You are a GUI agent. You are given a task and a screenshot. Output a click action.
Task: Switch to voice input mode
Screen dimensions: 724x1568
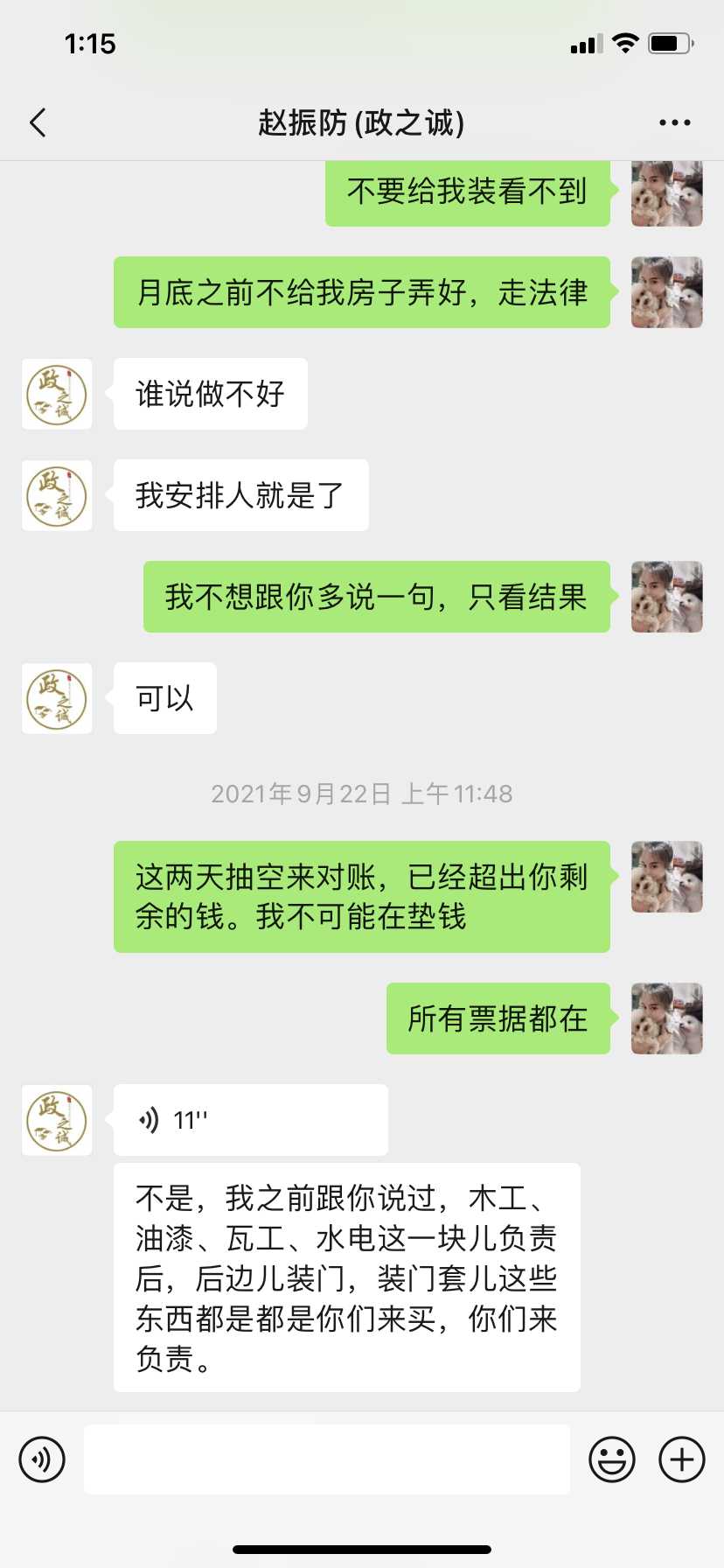point(42,1459)
